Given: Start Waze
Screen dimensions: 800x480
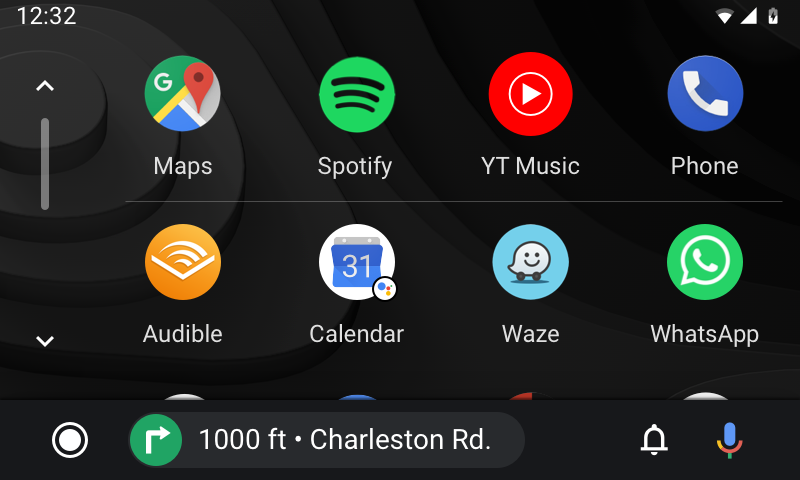Looking at the screenshot, I should [530, 262].
